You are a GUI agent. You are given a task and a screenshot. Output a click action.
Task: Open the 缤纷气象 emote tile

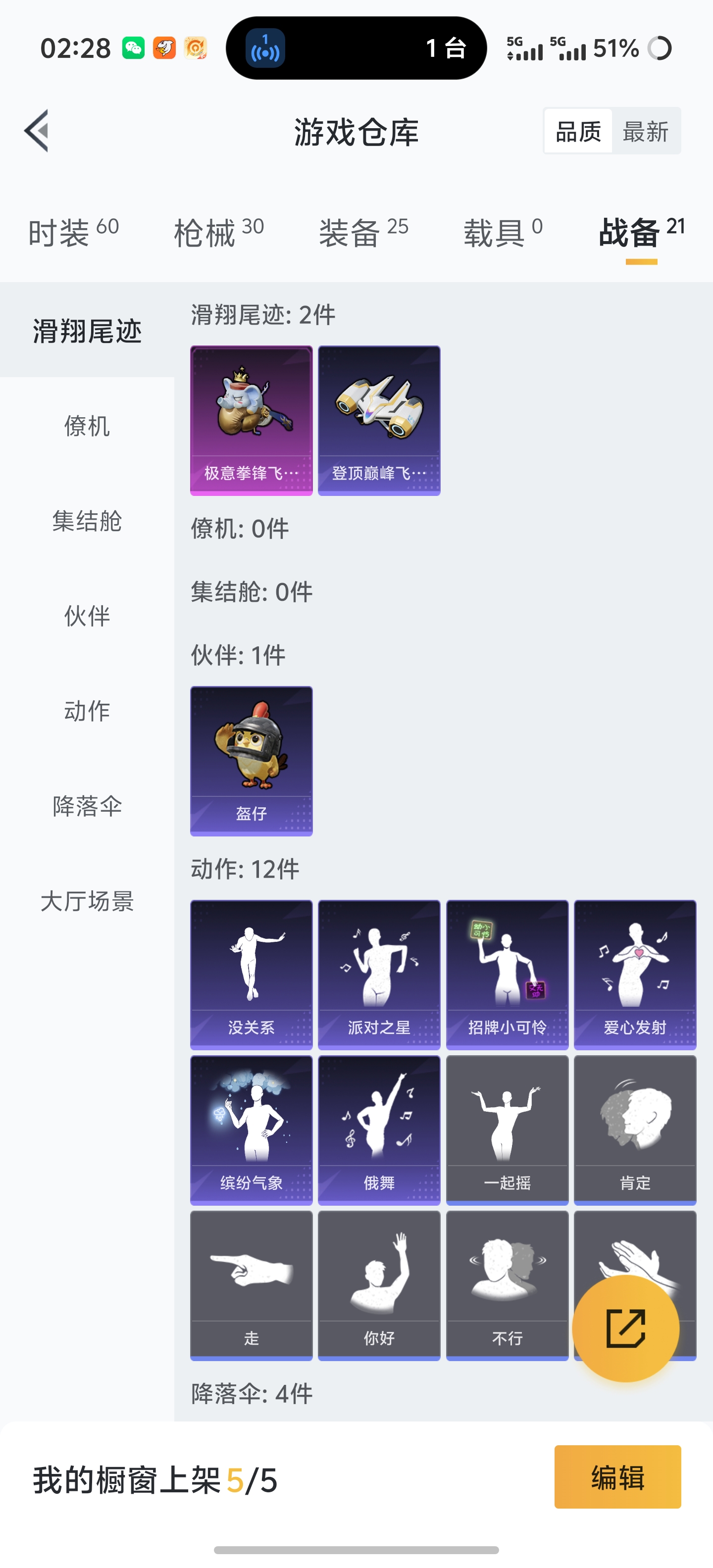click(x=252, y=1130)
